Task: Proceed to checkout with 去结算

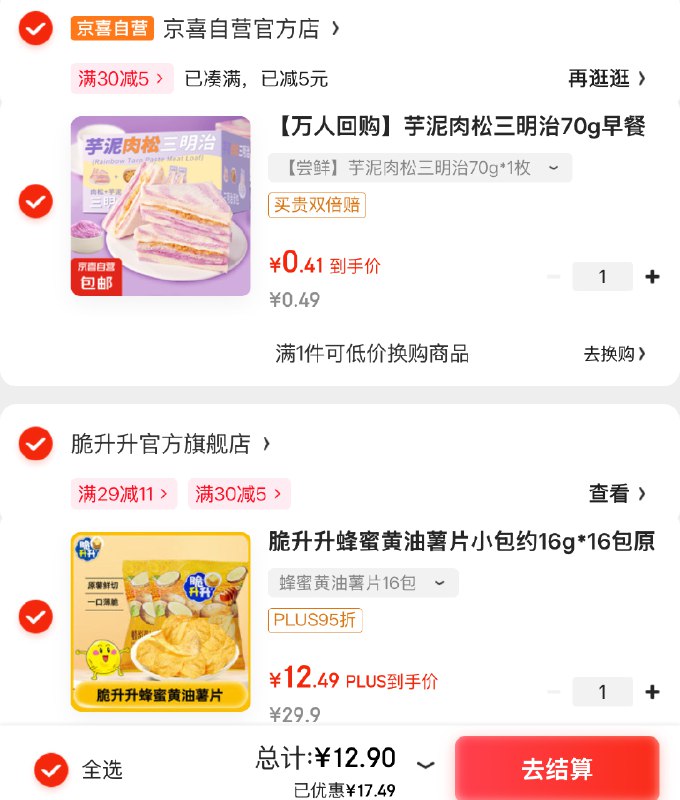Action: click(557, 769)
